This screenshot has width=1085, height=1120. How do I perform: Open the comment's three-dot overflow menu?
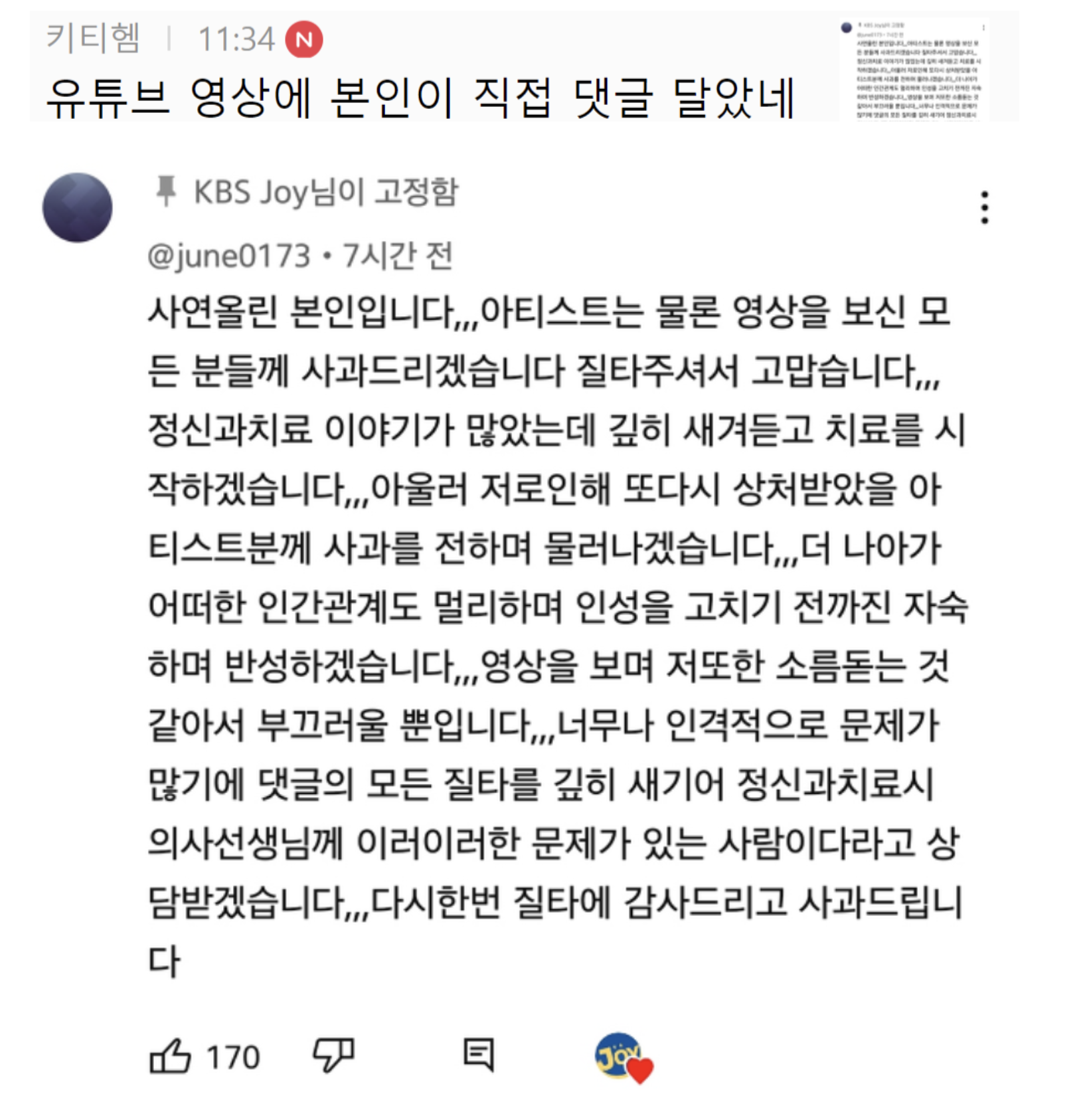pyautogui.click(x=984, y=208)
